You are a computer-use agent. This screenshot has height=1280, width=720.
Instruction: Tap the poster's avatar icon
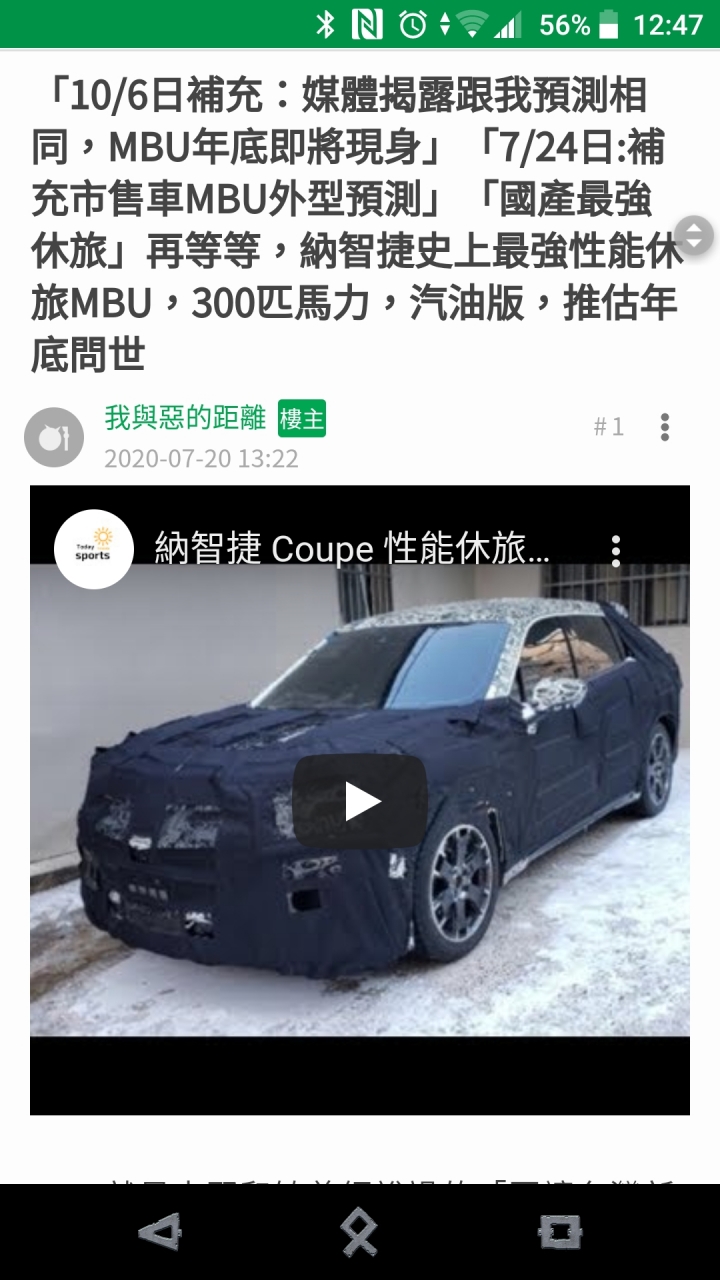(x=54, y=438)
